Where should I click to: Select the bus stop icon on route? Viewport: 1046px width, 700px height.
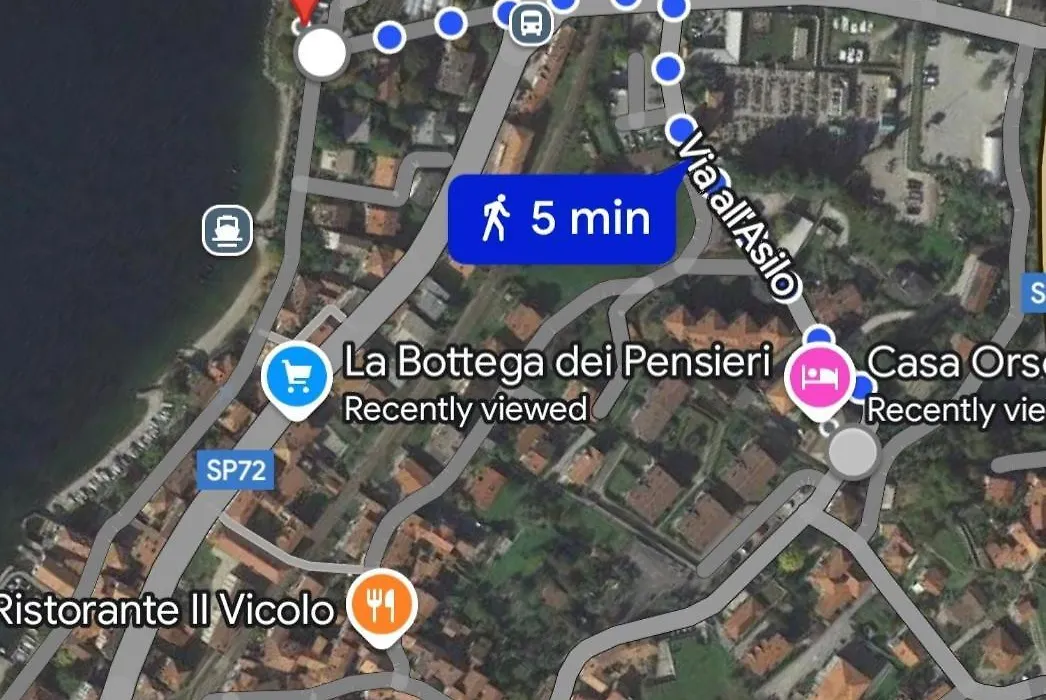click(531, 23)
